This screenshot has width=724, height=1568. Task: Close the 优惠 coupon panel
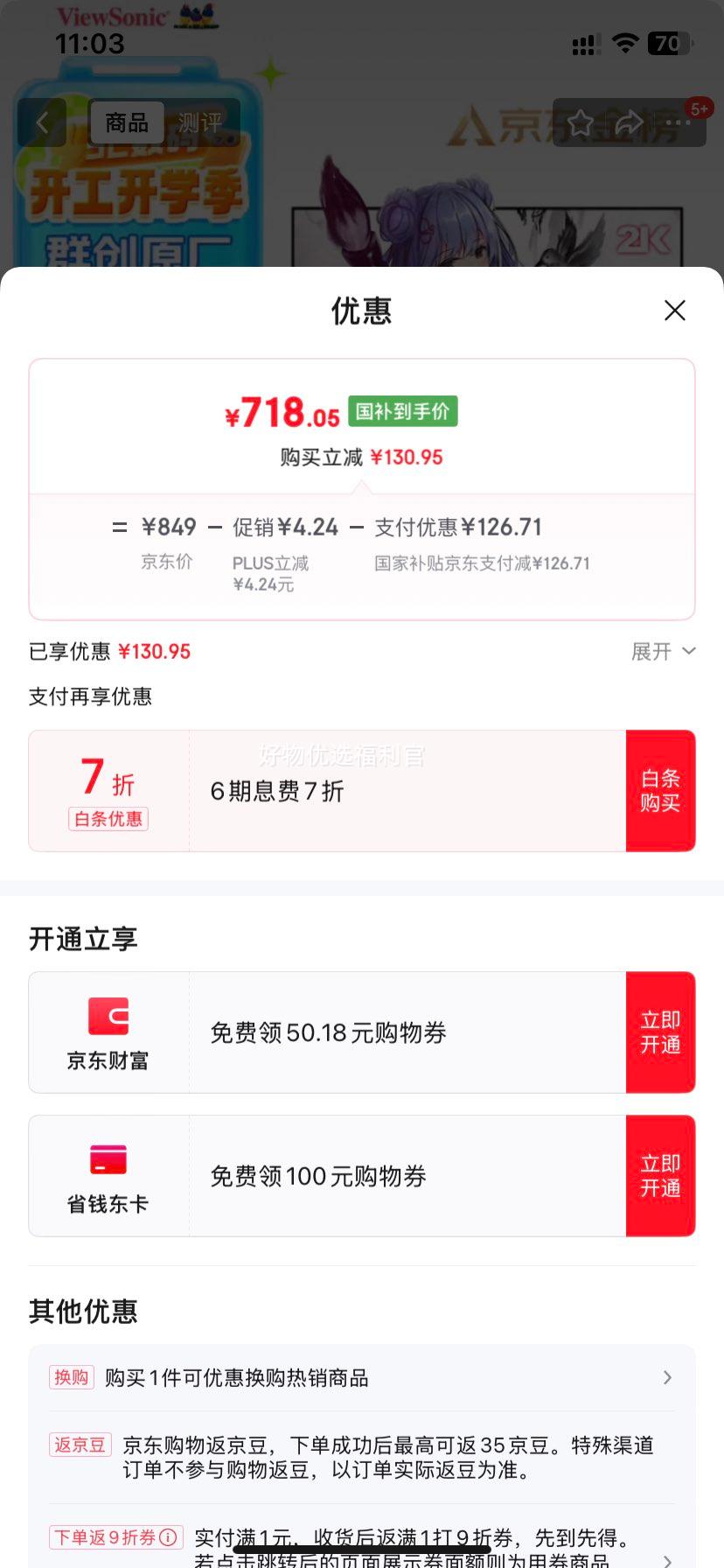[674, 311]
